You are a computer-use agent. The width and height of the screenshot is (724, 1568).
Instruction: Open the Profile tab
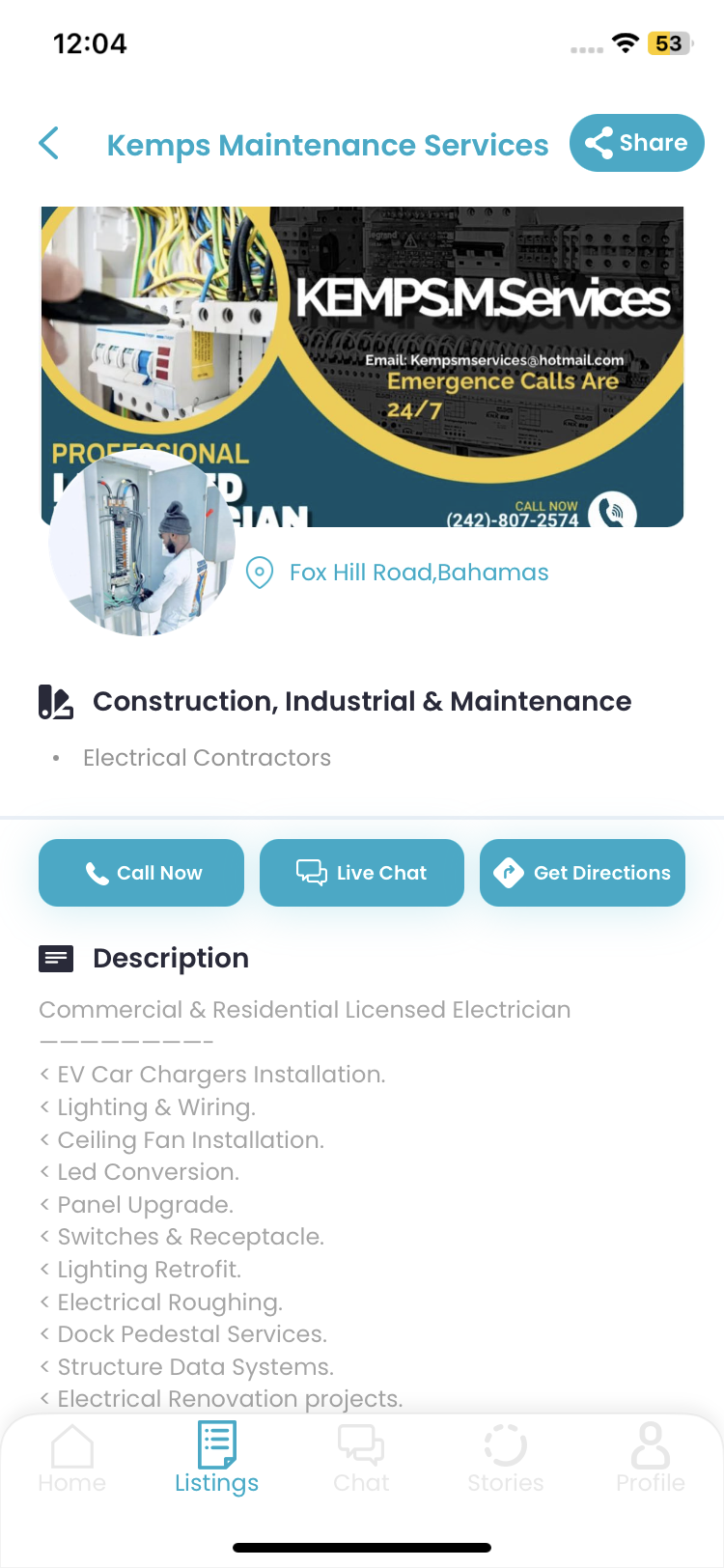651,1459
